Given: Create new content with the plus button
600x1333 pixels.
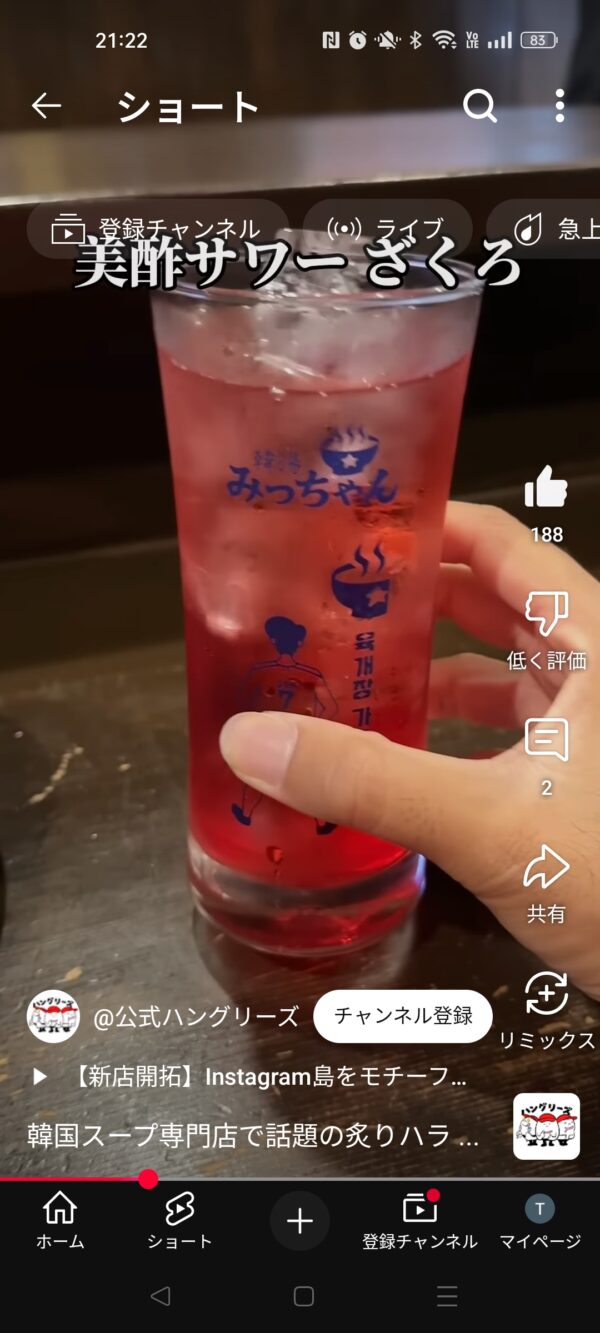Looking at the screenshot, I should coord(300,1221).
